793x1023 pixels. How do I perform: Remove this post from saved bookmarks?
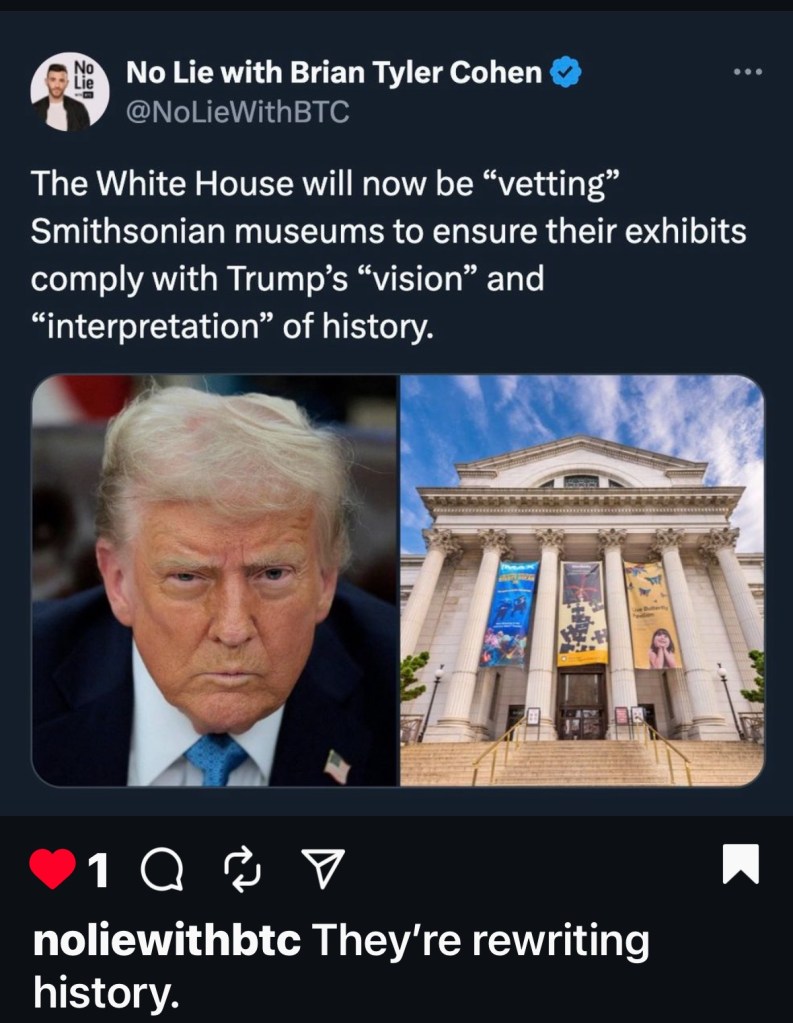pos(740,866)
